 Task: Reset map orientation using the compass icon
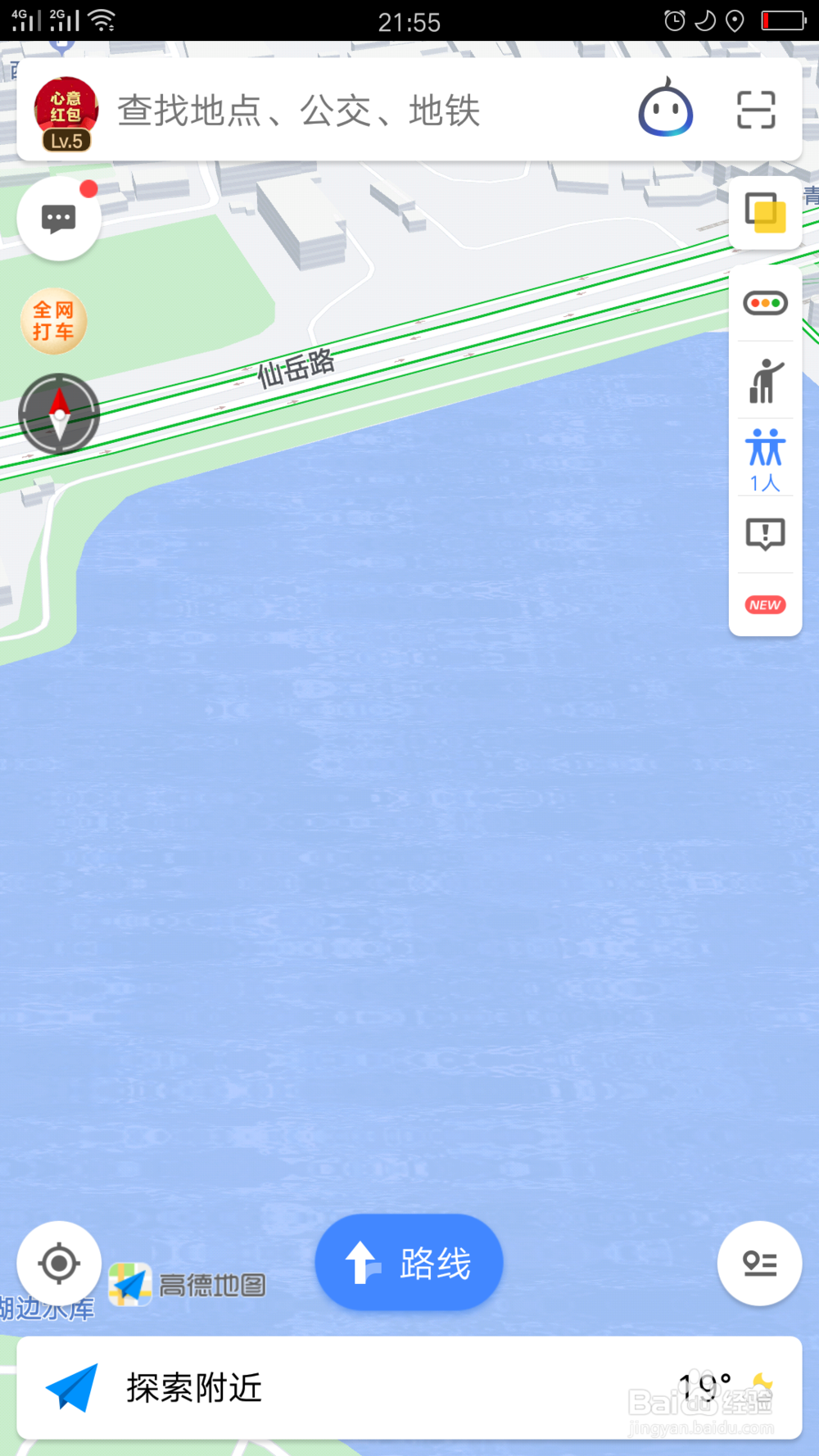tap(58, 414)
